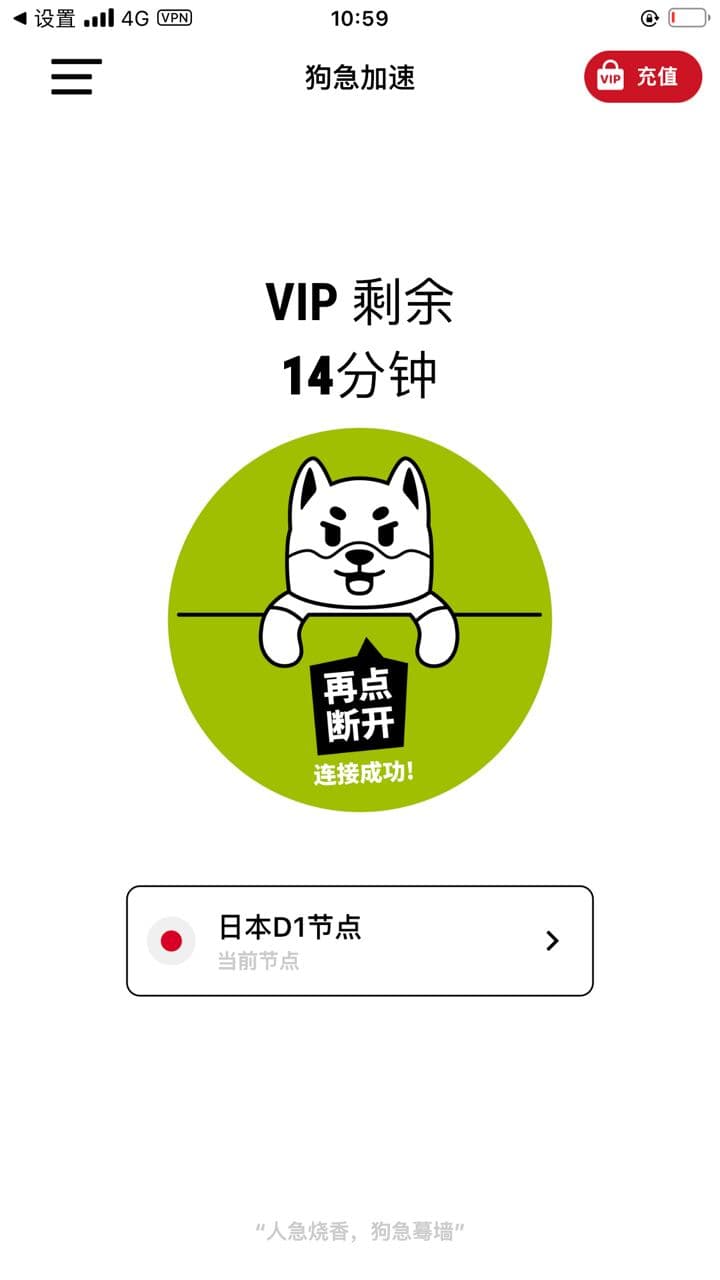
Task: Tap the cellular signal bars icon
Action: tap(101, 16)
